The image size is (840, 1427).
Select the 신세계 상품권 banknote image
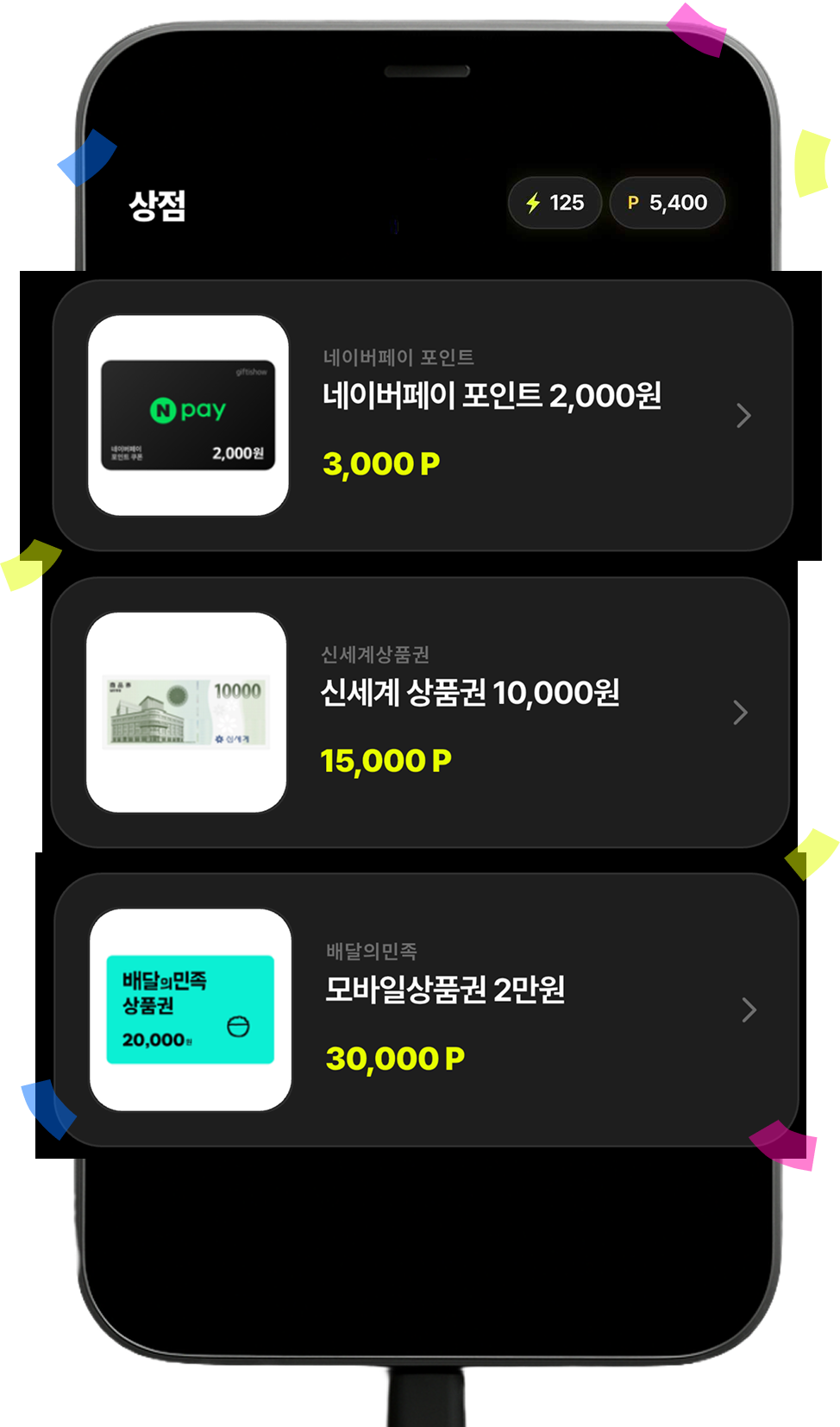189,713
